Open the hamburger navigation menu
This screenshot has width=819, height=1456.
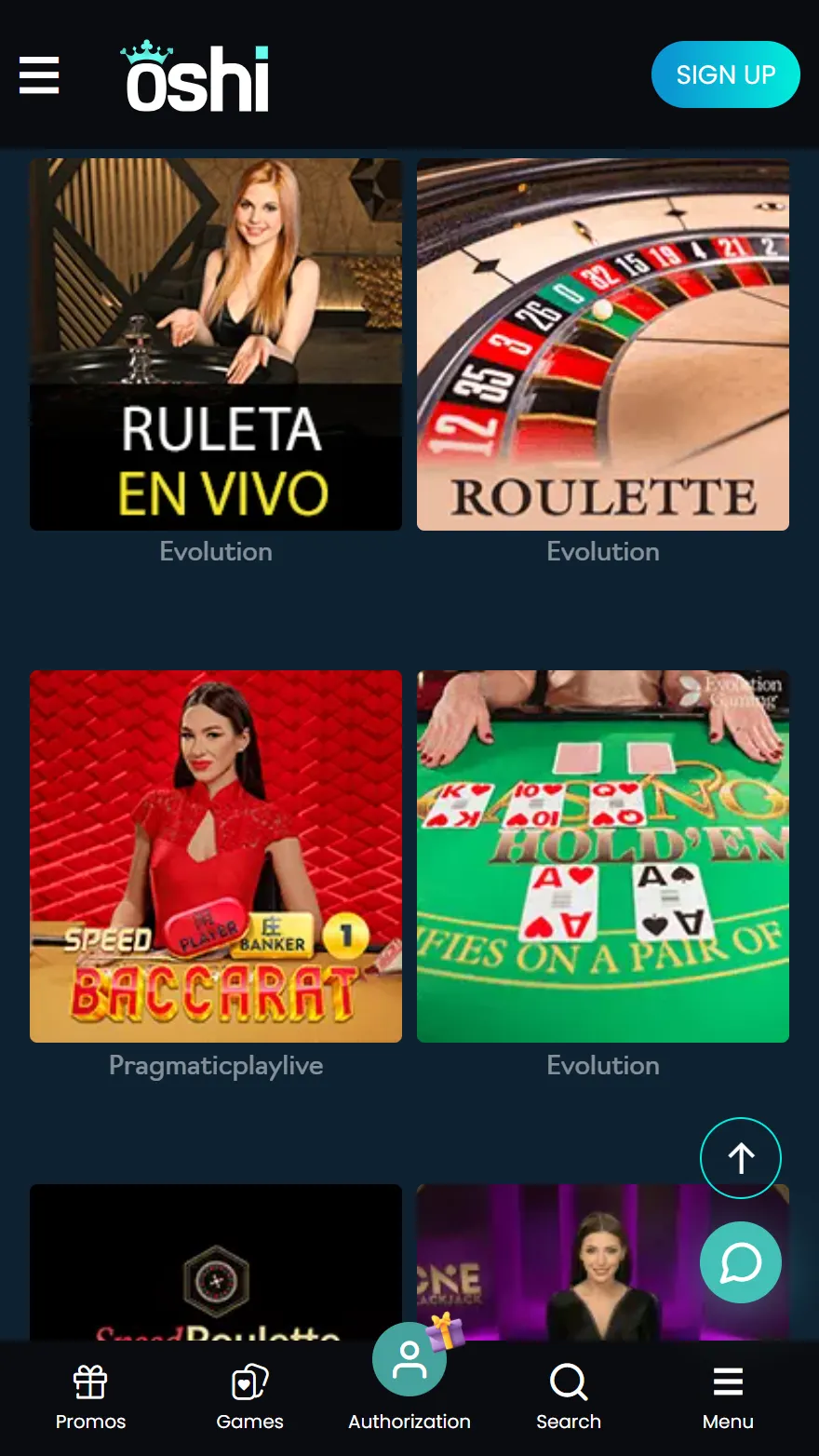(x=38, y=75)
